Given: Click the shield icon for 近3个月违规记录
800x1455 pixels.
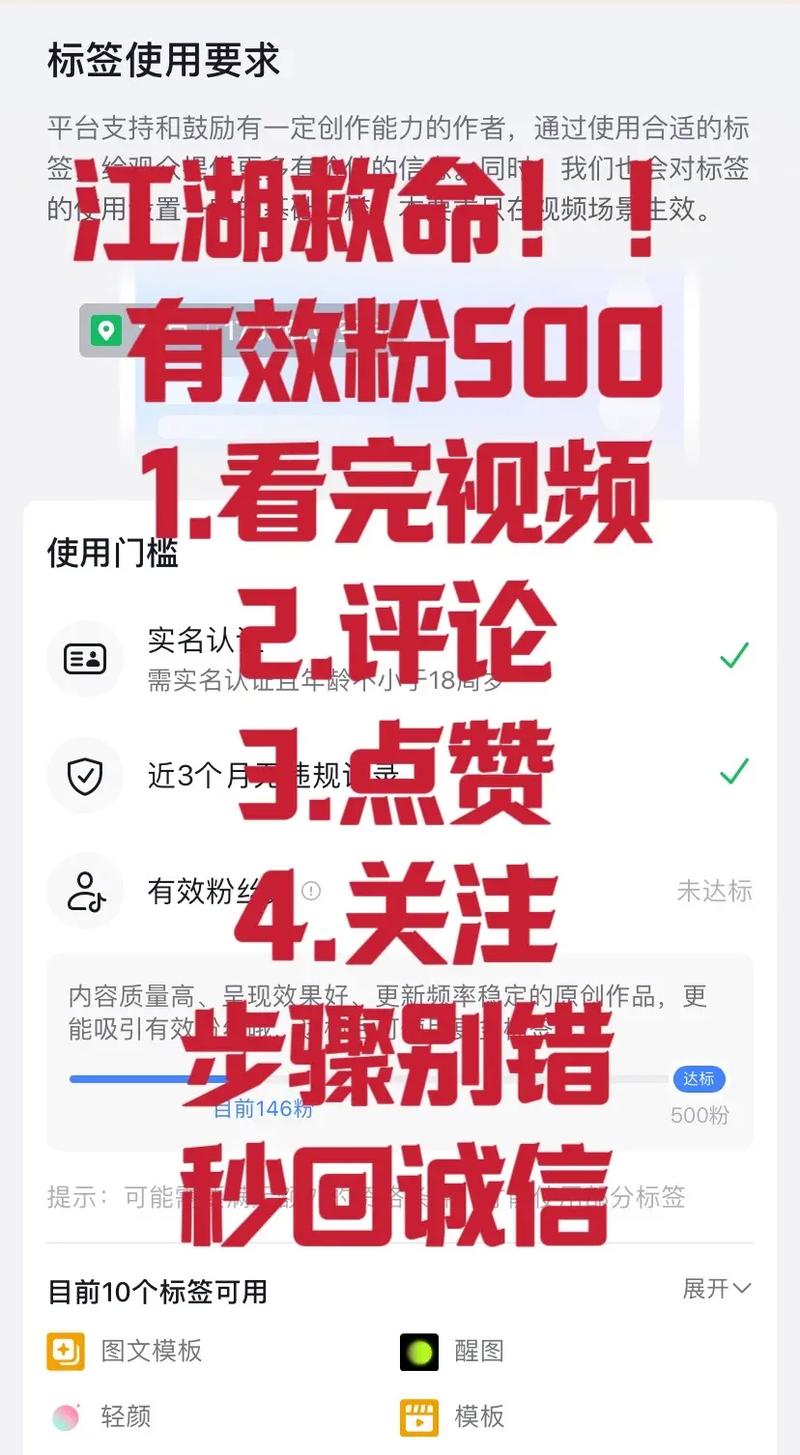Looking at the screenshot, I should point(85,775).
